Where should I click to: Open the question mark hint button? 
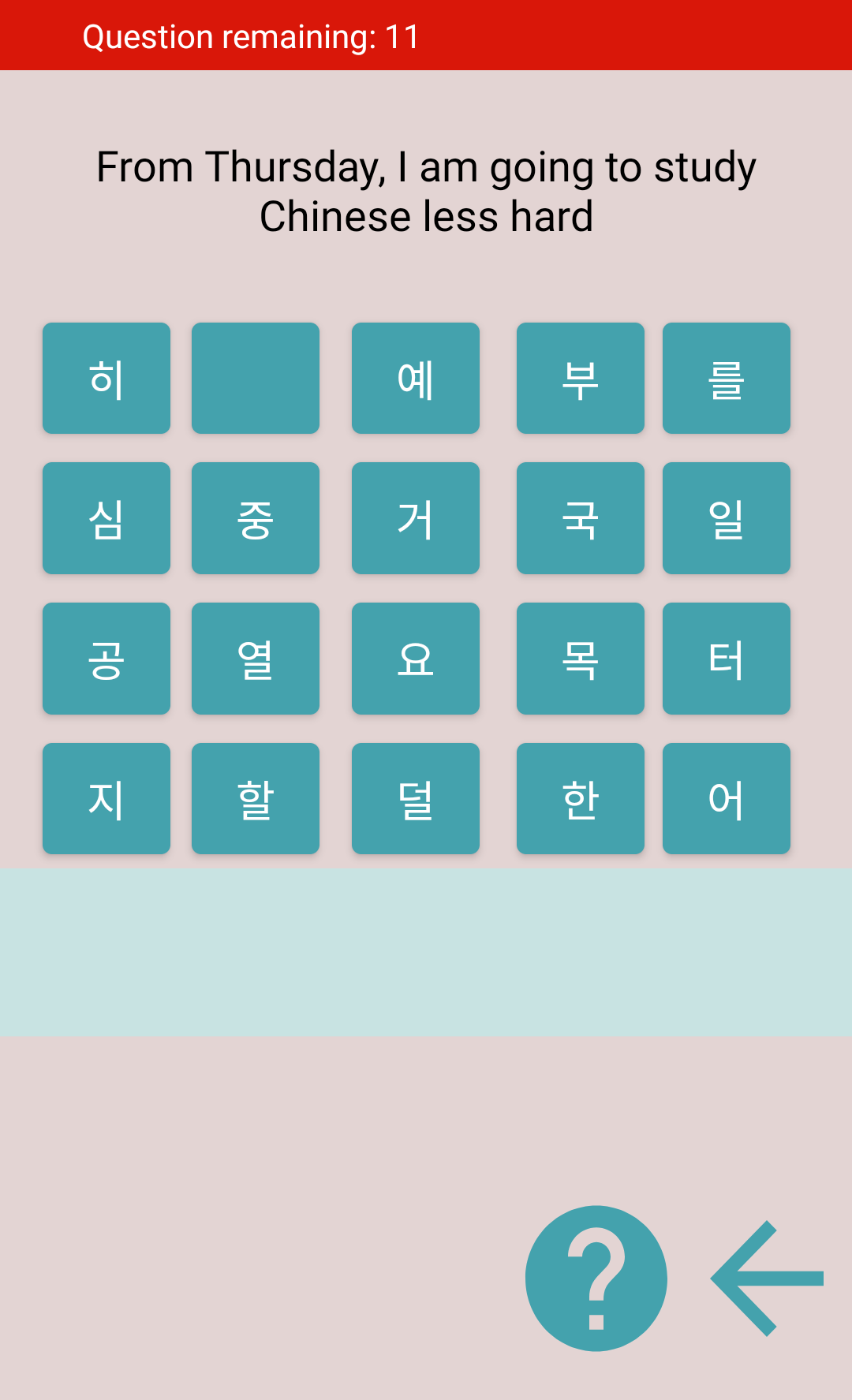pos(596,1278)
